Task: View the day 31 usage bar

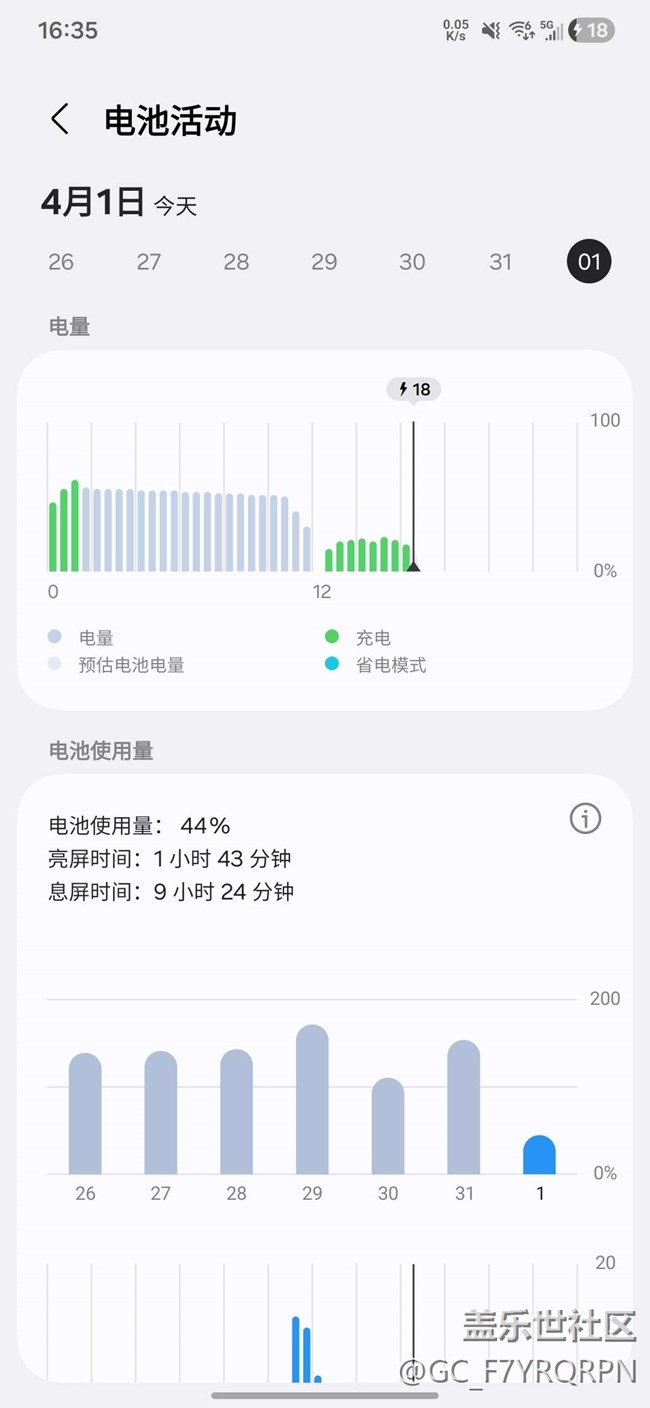Action: click(x=464, y=1108)
